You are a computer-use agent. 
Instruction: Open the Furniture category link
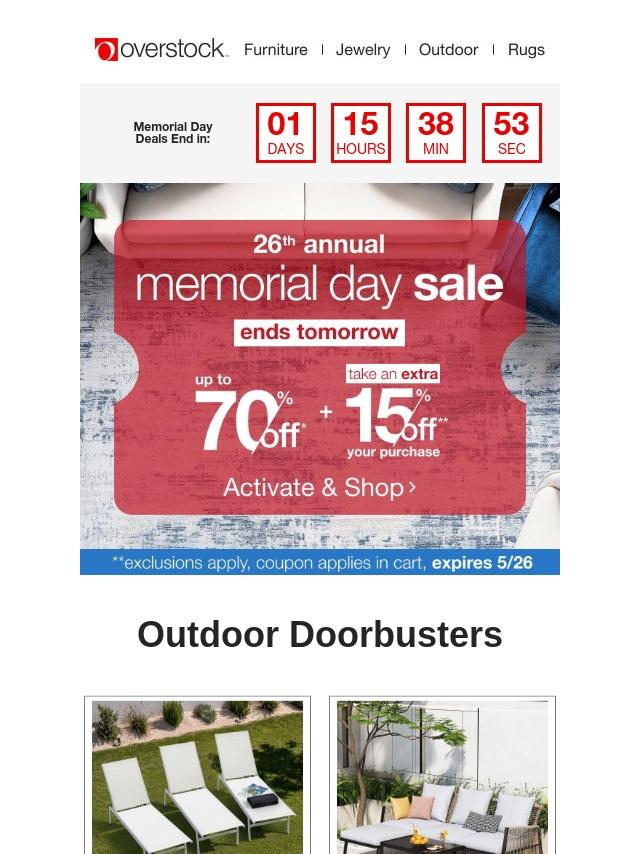(x=275, y=49)
